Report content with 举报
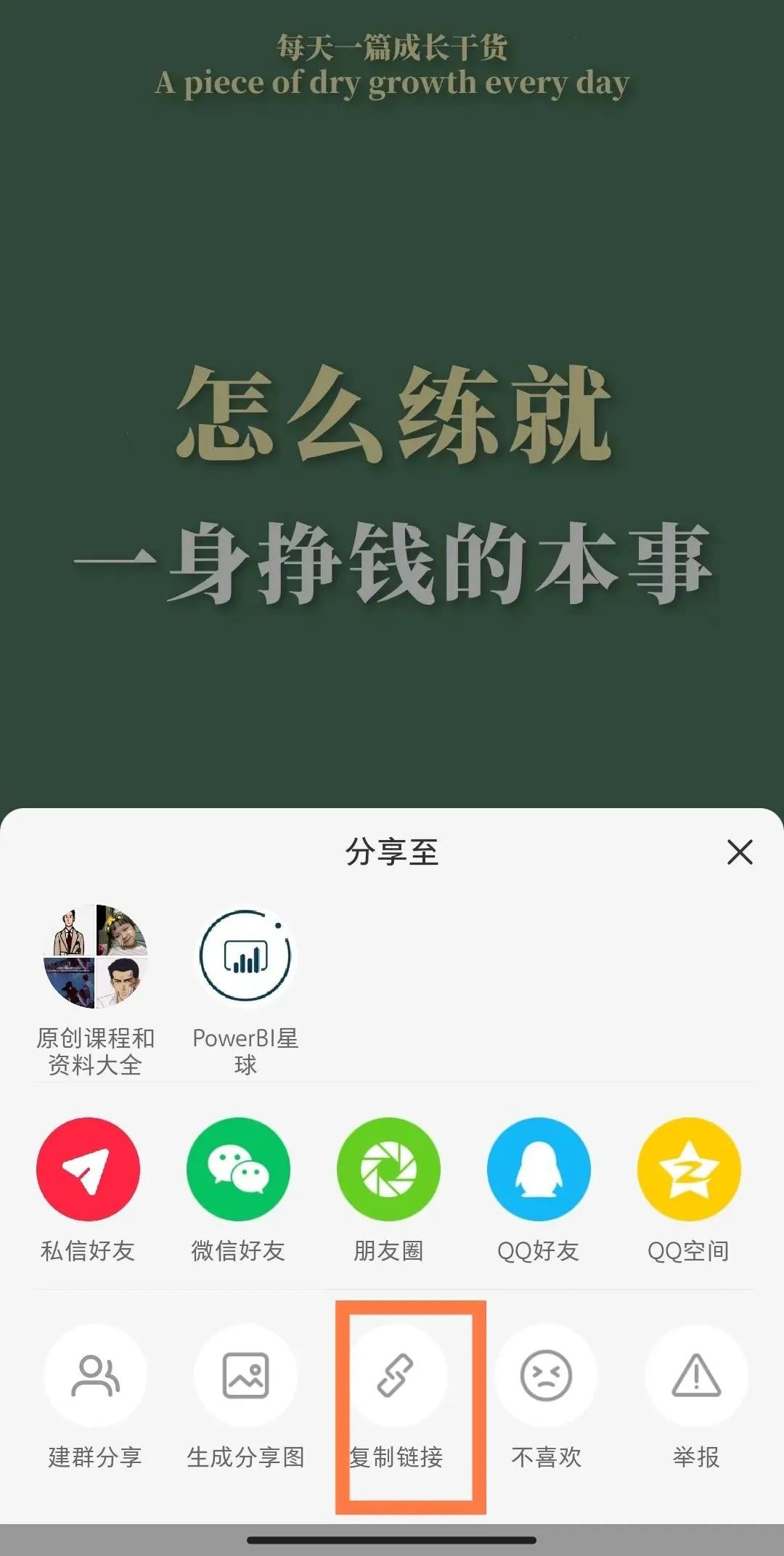This screenshot has width=784, height=1556. [696, 1376]
